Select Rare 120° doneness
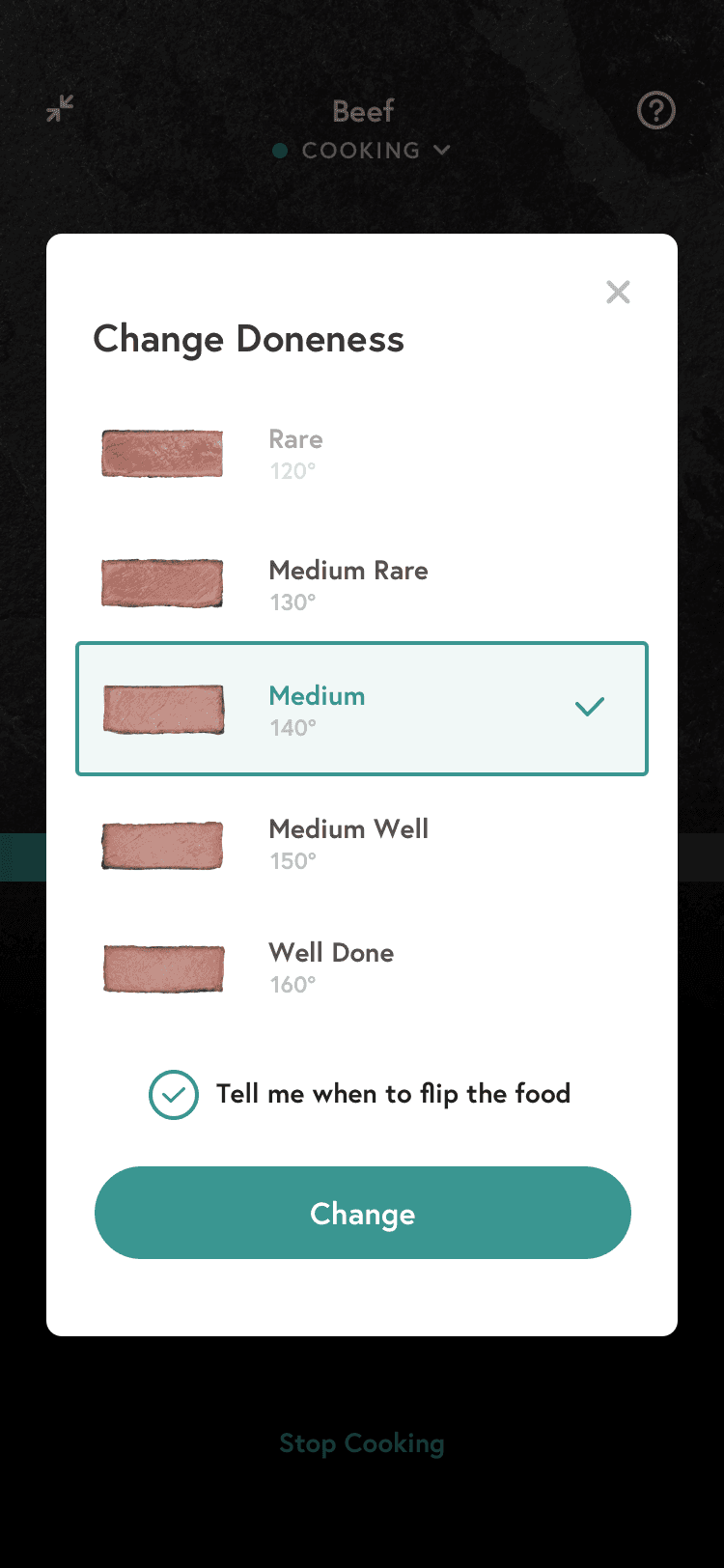Viewport: 724px width, 1568px height. point(361,454)
